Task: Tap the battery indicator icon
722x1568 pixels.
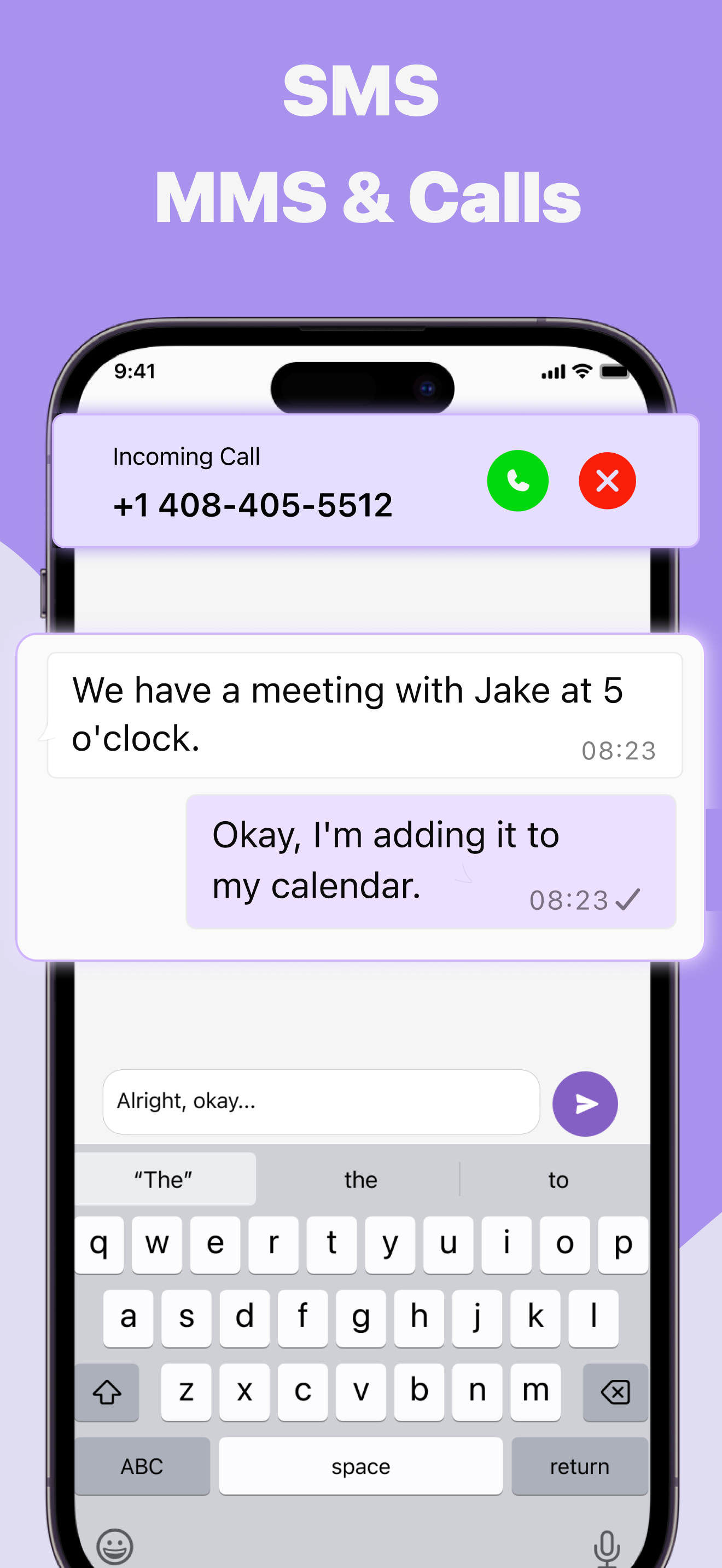Action: coord(613,370)
